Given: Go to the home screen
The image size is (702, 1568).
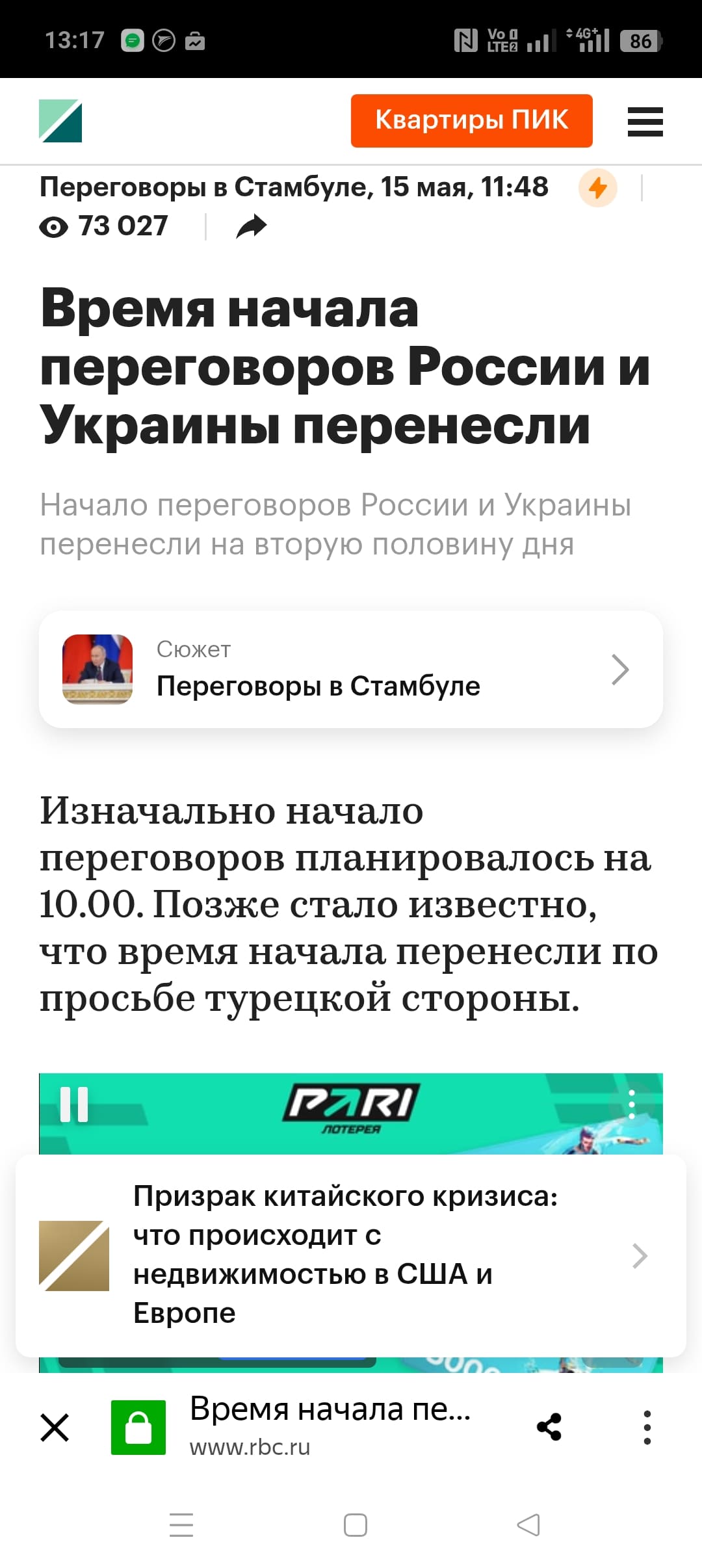Looking at the screenshot, I should coord(355,1524).
